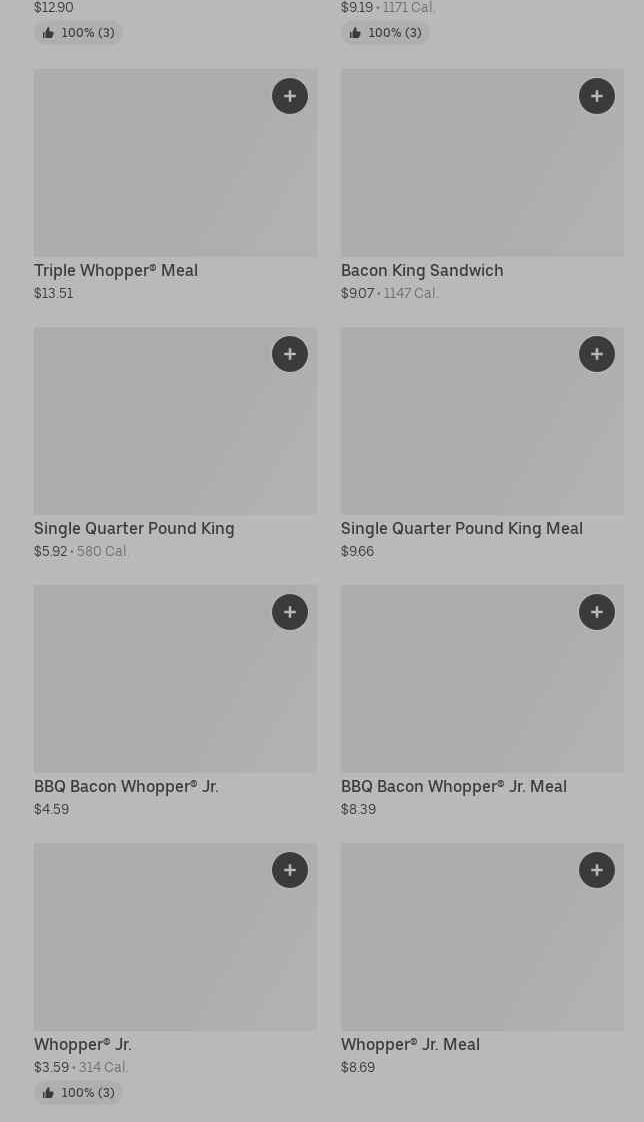Open BBQ Bacon Whopper Jr. sandwich card

point(175,701)
